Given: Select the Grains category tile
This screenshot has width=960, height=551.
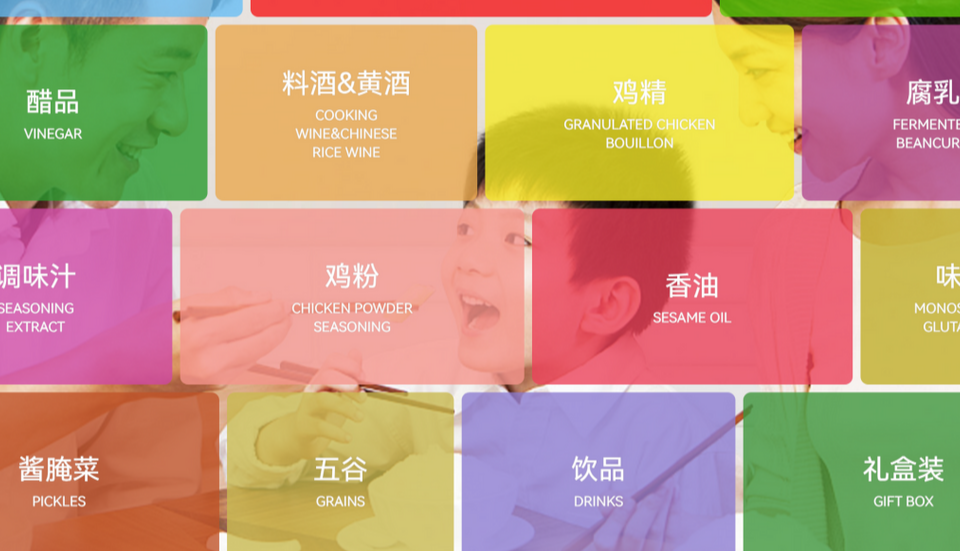Looking at the screenshot, I should tap(340, 480).
